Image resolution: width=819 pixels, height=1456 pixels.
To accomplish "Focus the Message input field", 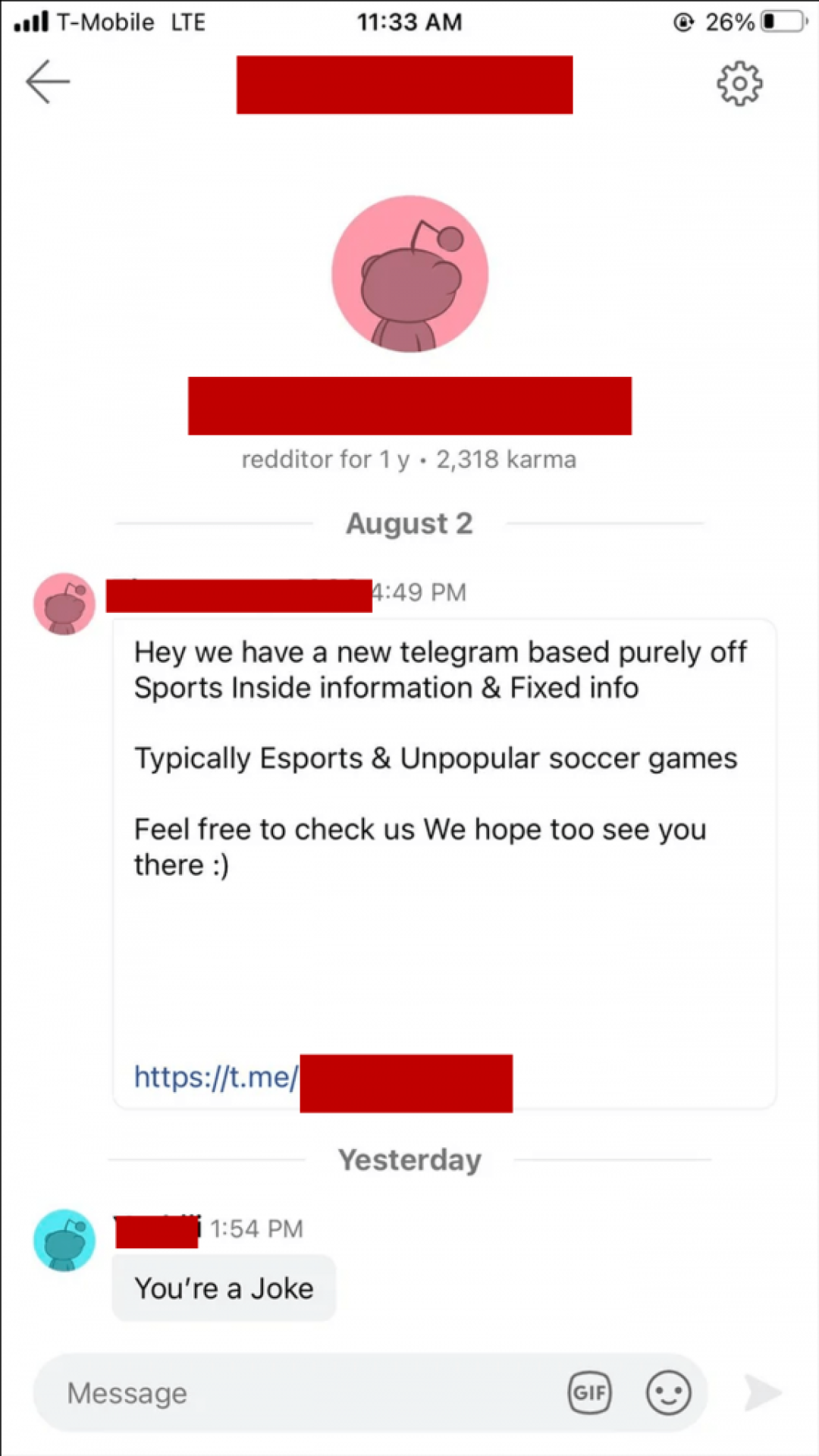I will point(303,1393).
